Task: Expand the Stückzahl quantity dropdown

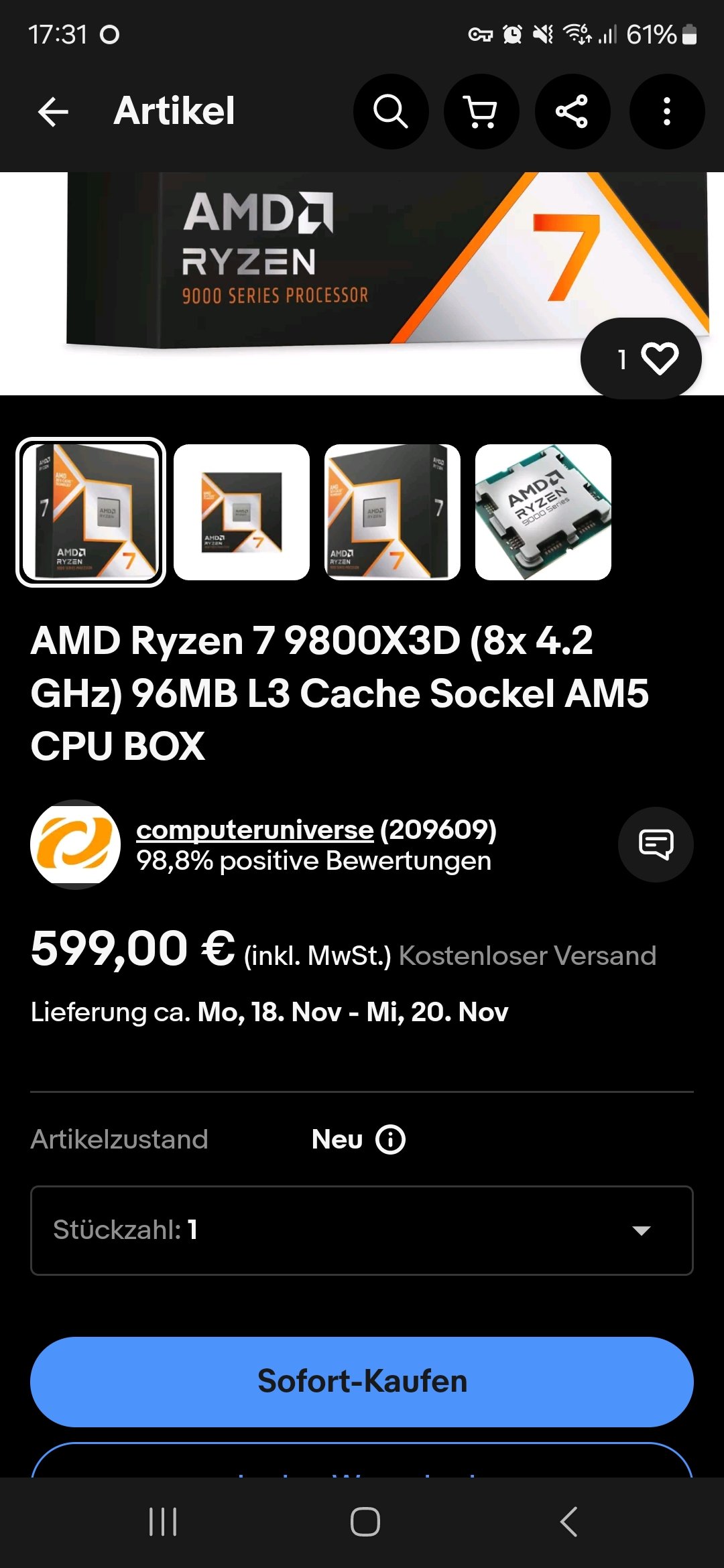Action: 362,1230
